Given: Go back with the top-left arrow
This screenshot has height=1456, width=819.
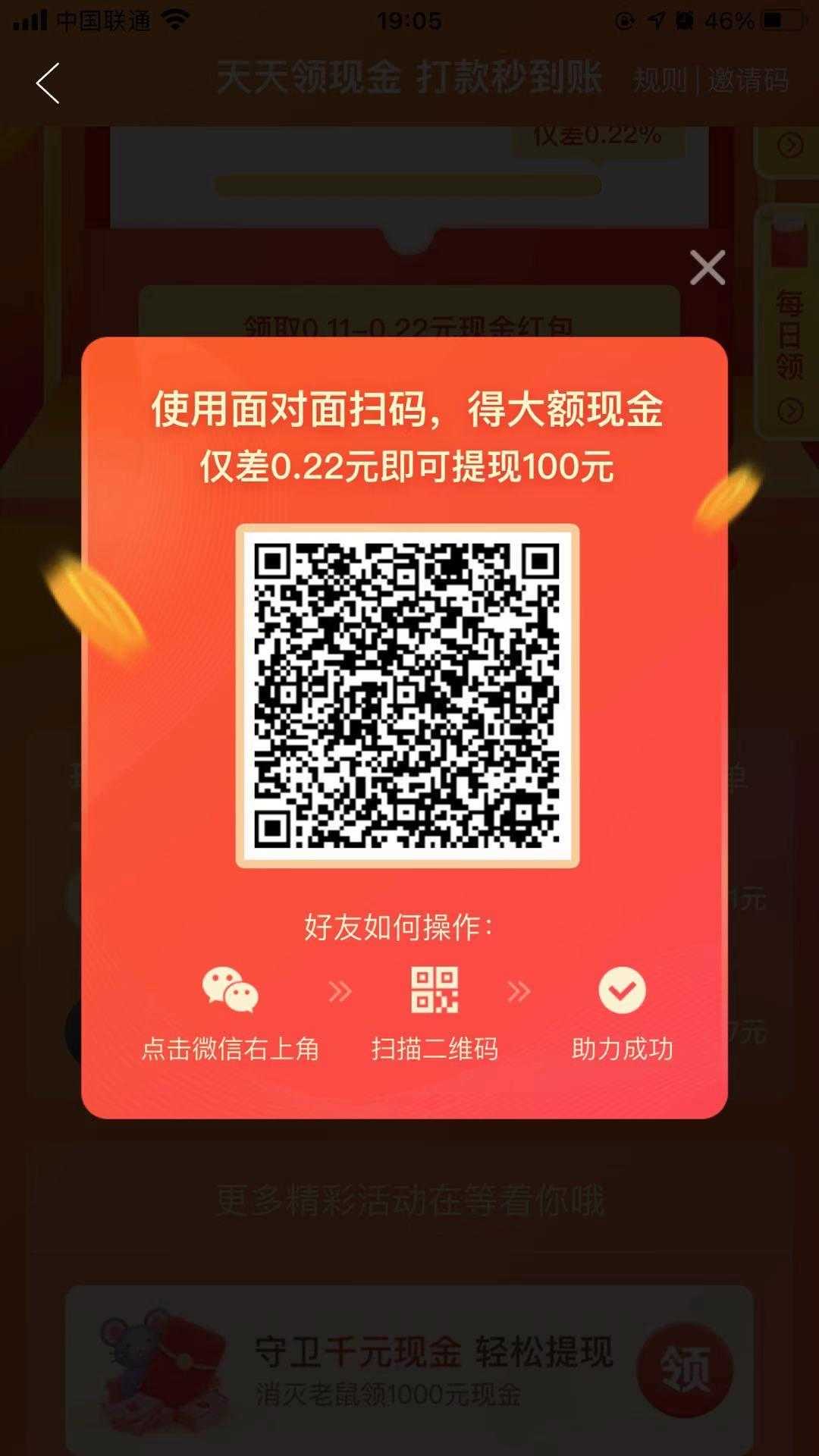Looking at the screenshot, I should [48, 83].
